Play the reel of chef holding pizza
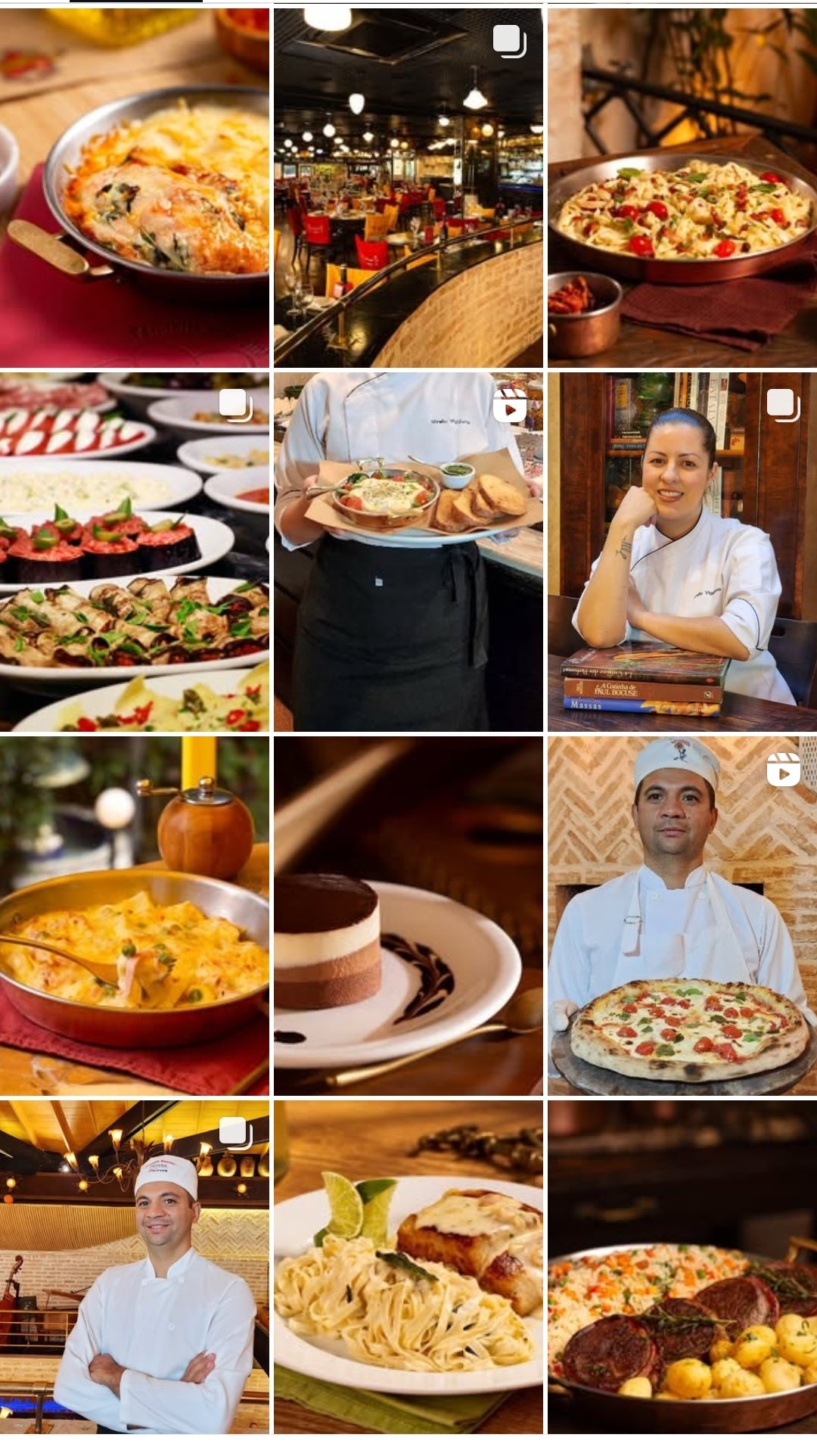Viewport: 817px width, 1456px height. (x=682, y=916)
